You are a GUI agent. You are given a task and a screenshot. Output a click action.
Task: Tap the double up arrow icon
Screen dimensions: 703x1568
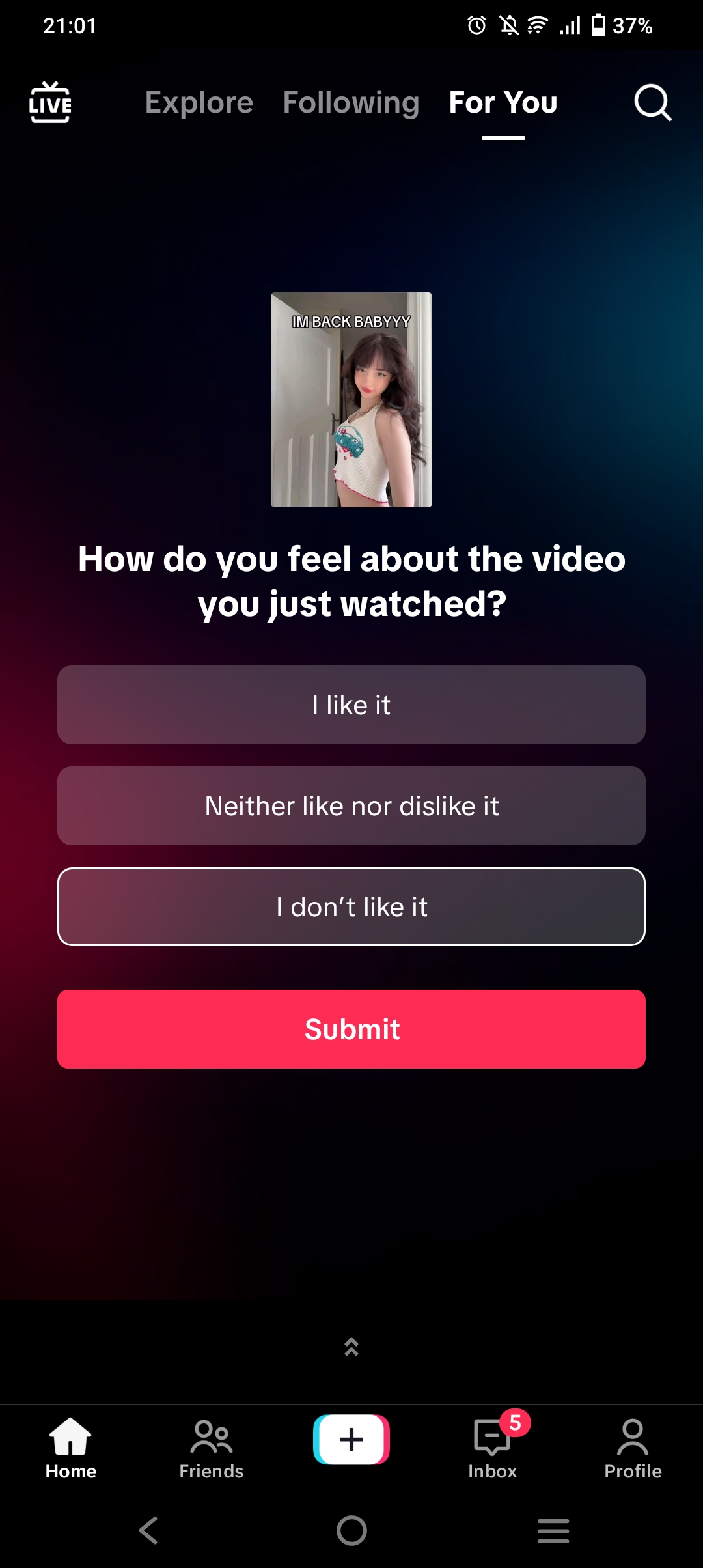pos(351,1347)
